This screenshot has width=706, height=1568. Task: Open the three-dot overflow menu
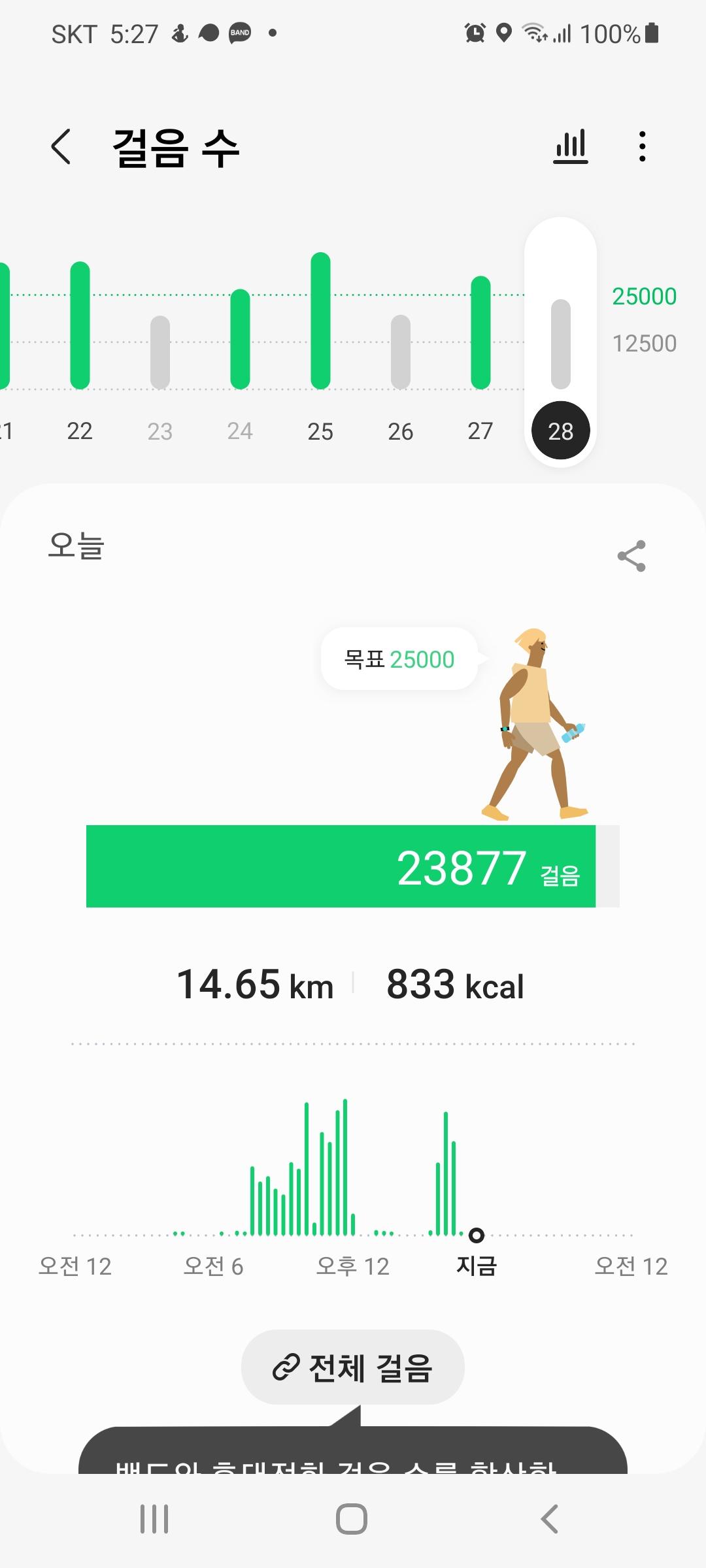click(x=643, y=146)
